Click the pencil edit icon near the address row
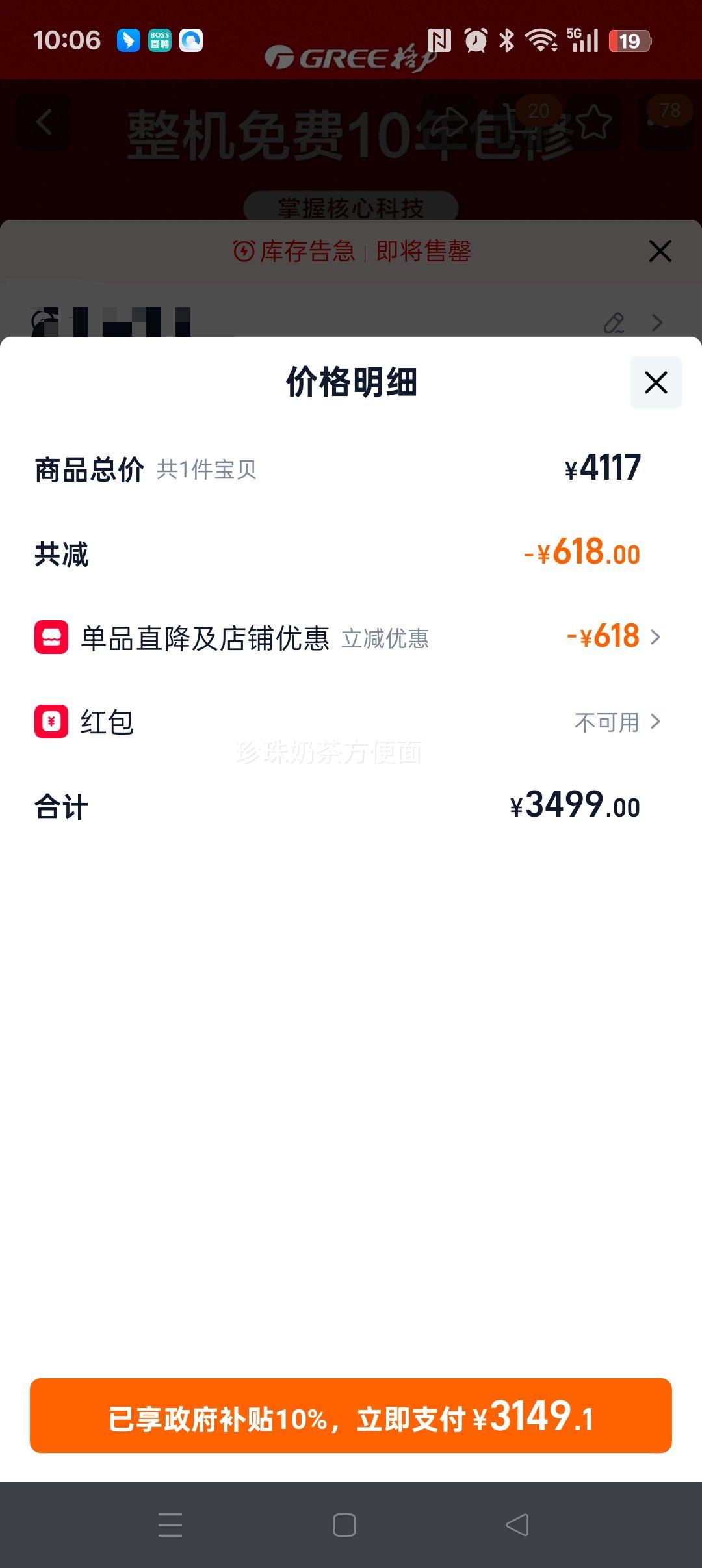702x1568 pixels. click(x=614, y=323)
